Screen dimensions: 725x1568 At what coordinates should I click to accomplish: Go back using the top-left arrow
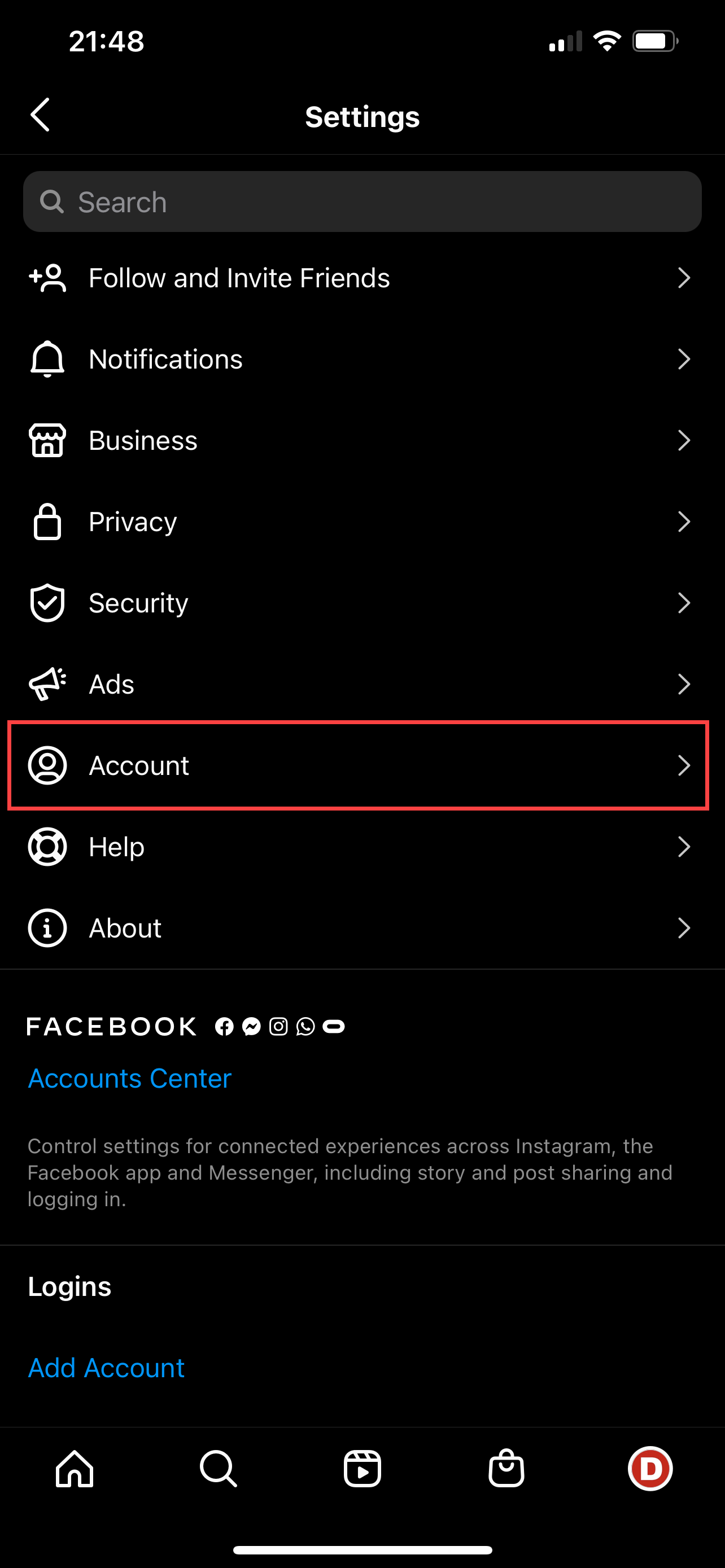pos(40,115)
